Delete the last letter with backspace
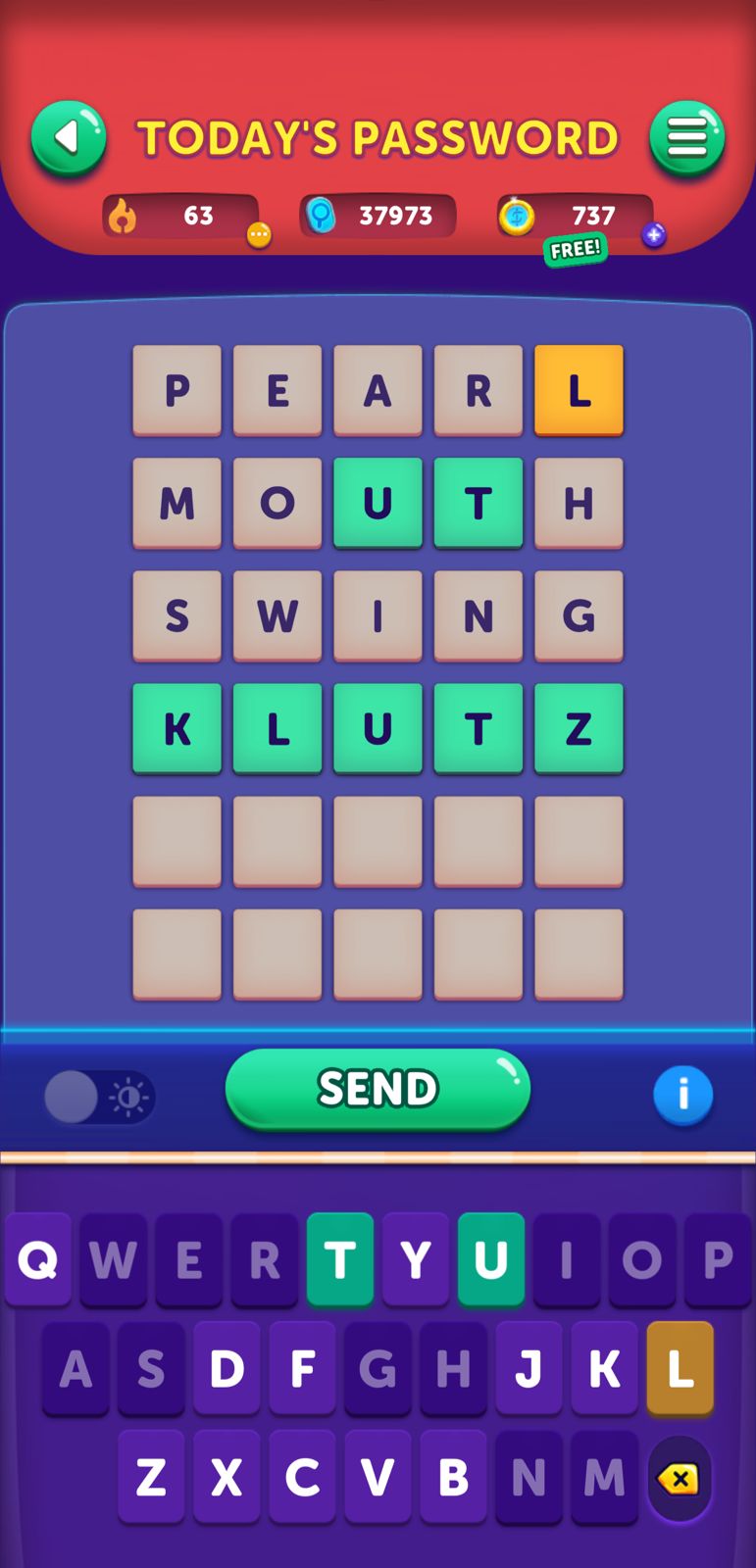Image resolution: width=756 pixels, height=1568 pixels. 679,1478
